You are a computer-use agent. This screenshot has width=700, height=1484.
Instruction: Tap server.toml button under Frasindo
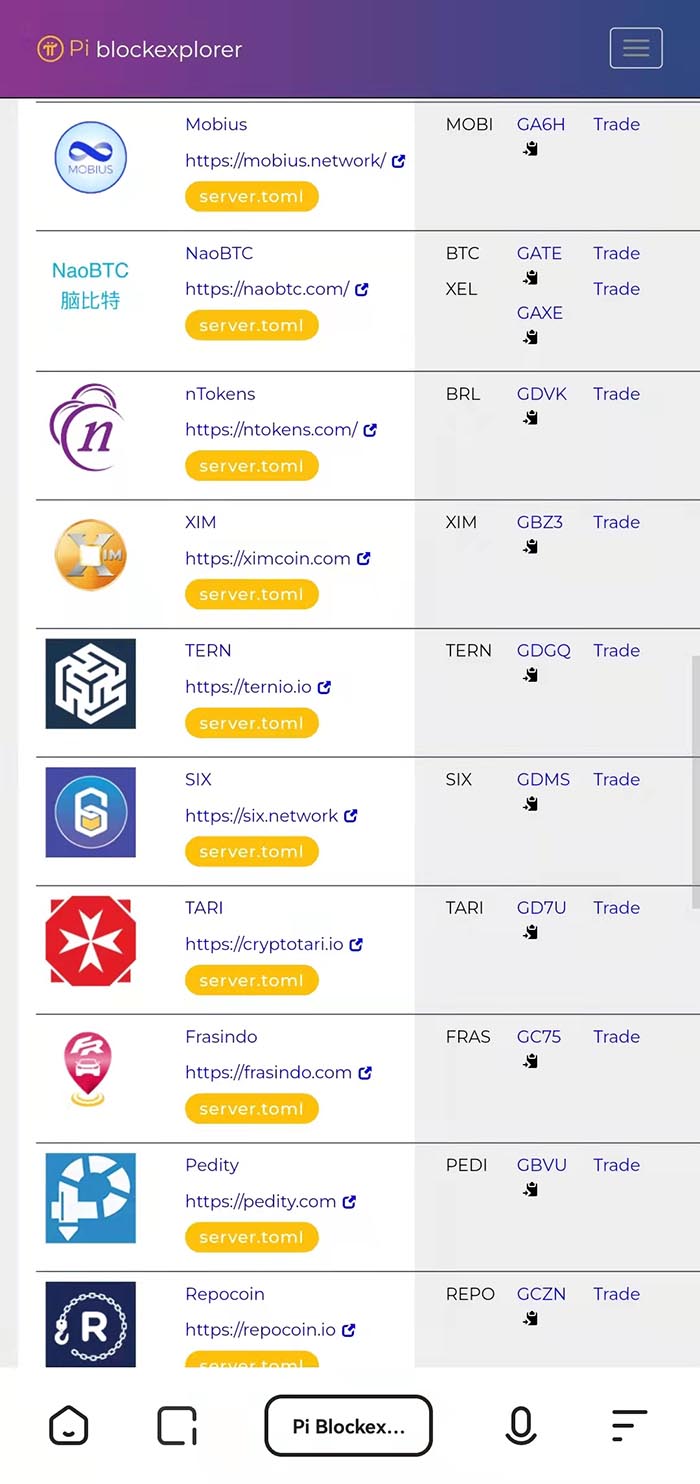251,1108
